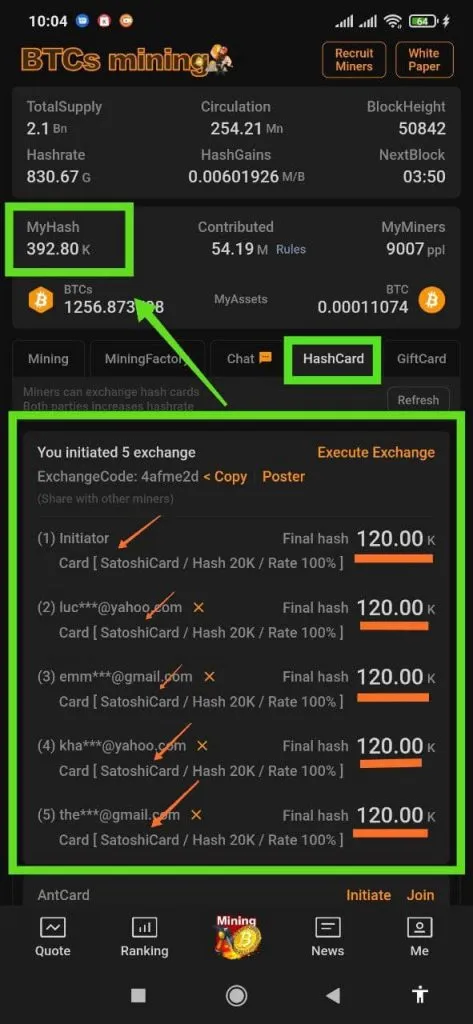Viewport: 473px width, 1024px height.
Task: Open the Ranking section
Action: click(x=144, y=936)
